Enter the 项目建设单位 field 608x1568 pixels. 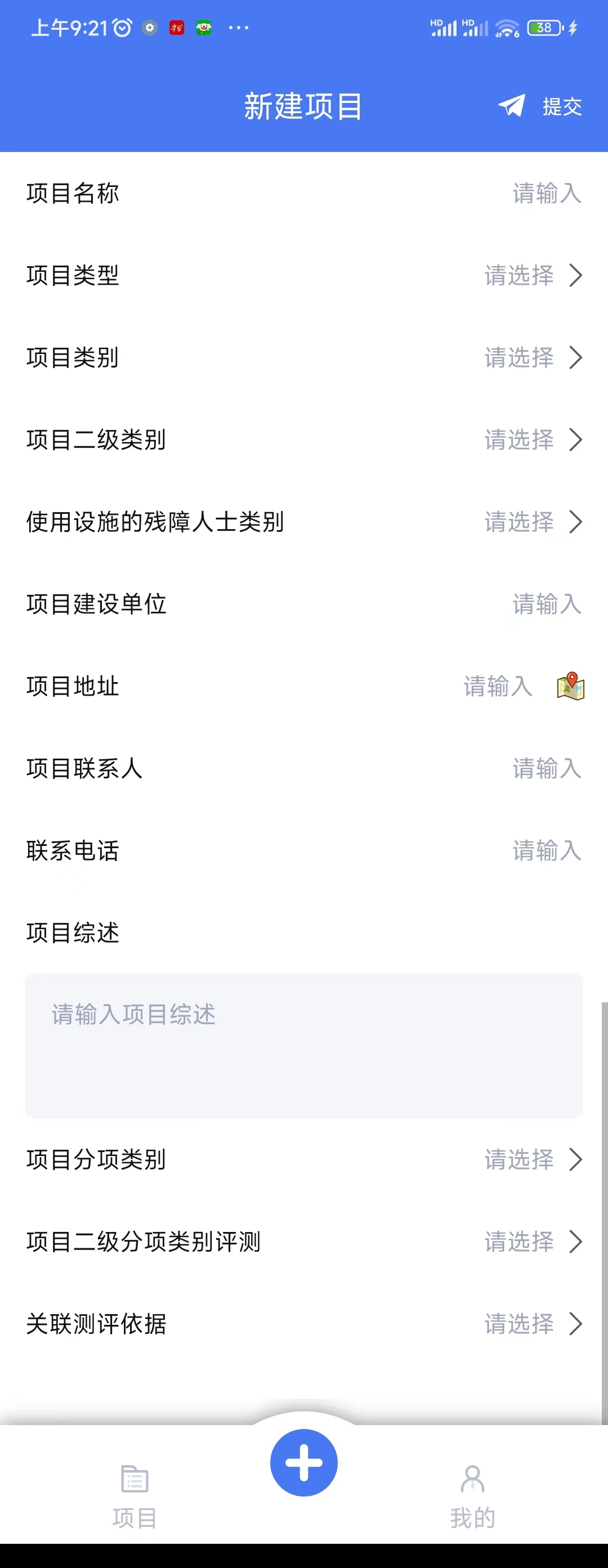click(546, 604)
